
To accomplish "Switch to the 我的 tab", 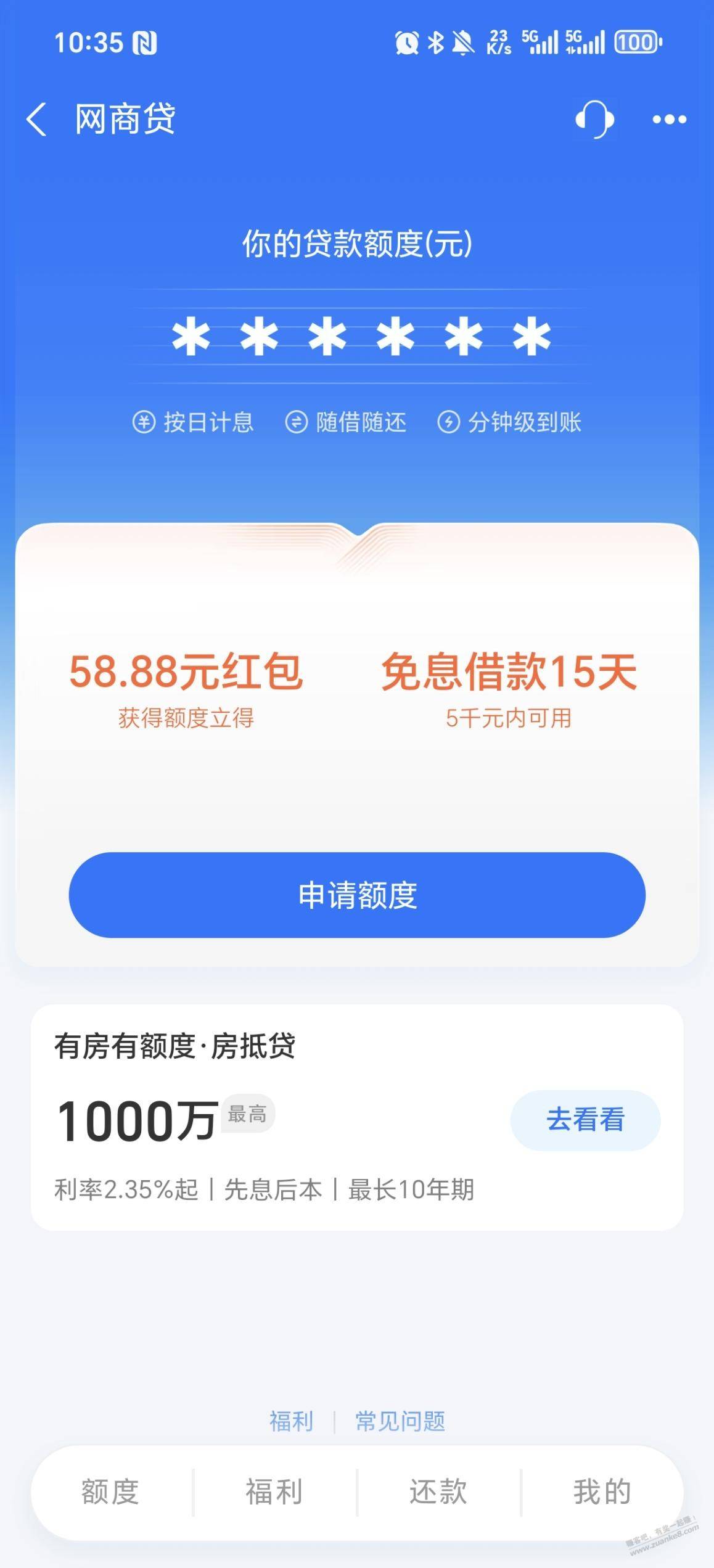I will (x=602, y=1492).
